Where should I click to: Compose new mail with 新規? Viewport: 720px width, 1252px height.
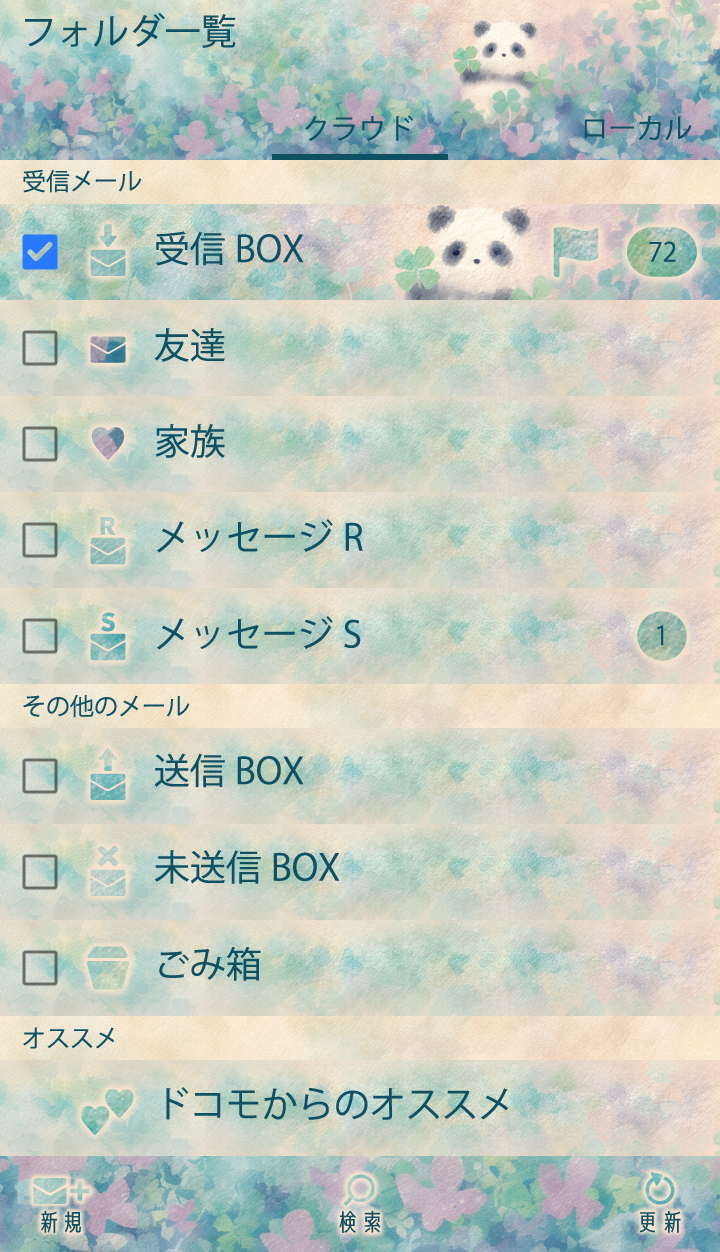pyautogui.click(x=61, y=1205)
